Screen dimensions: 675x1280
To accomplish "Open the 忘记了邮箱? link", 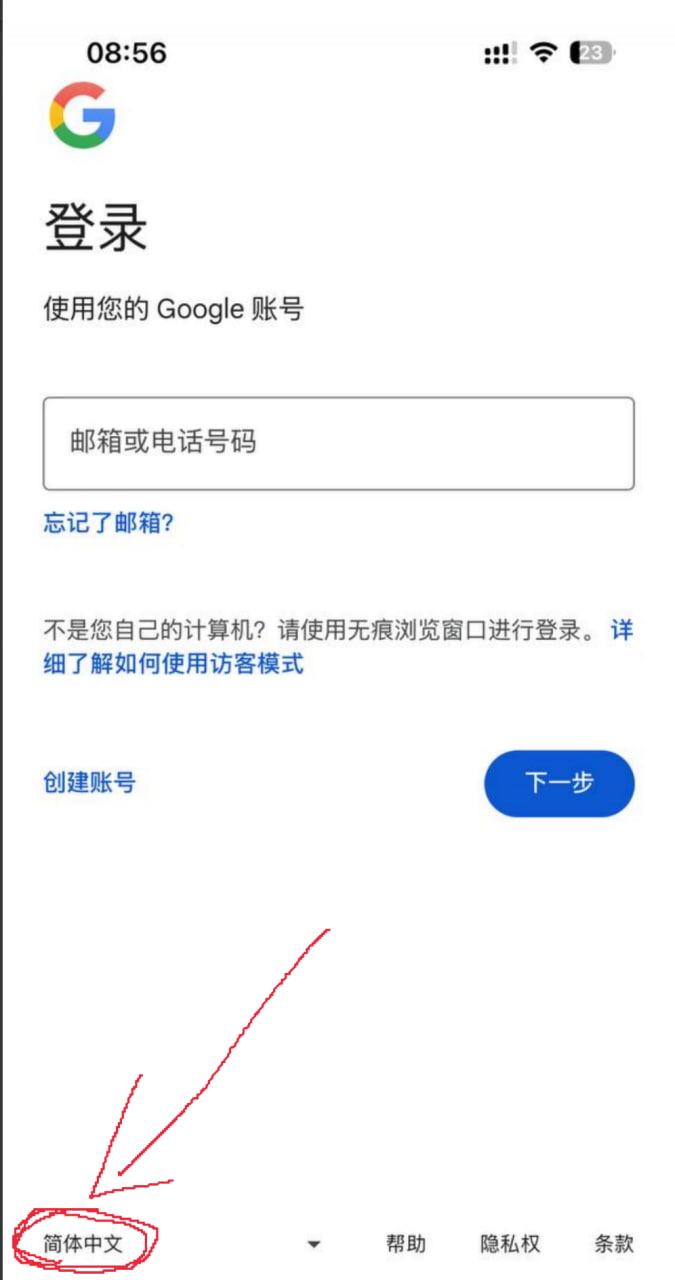I will 108,523.
